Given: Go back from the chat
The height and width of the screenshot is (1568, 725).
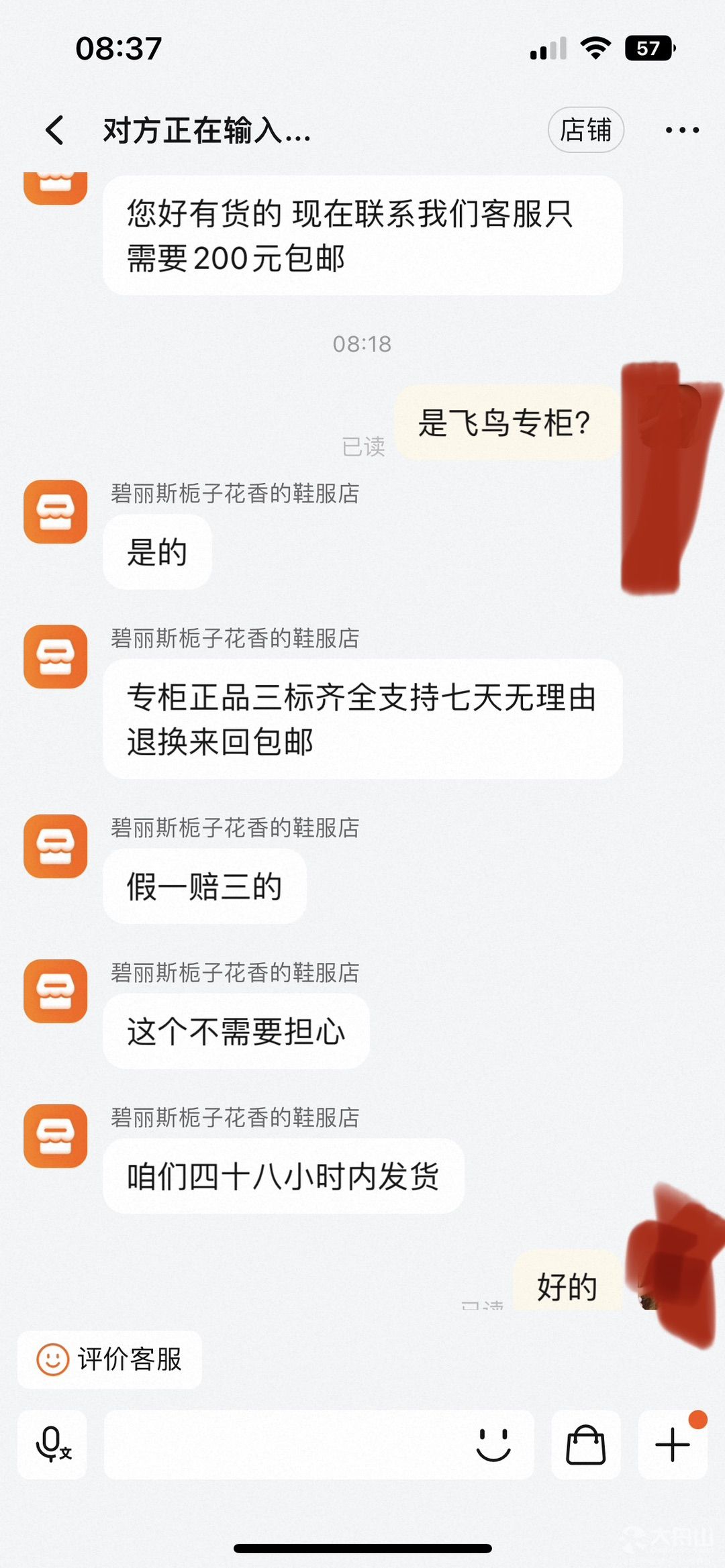Looking at the screenshot, I should tap(55, 129).
